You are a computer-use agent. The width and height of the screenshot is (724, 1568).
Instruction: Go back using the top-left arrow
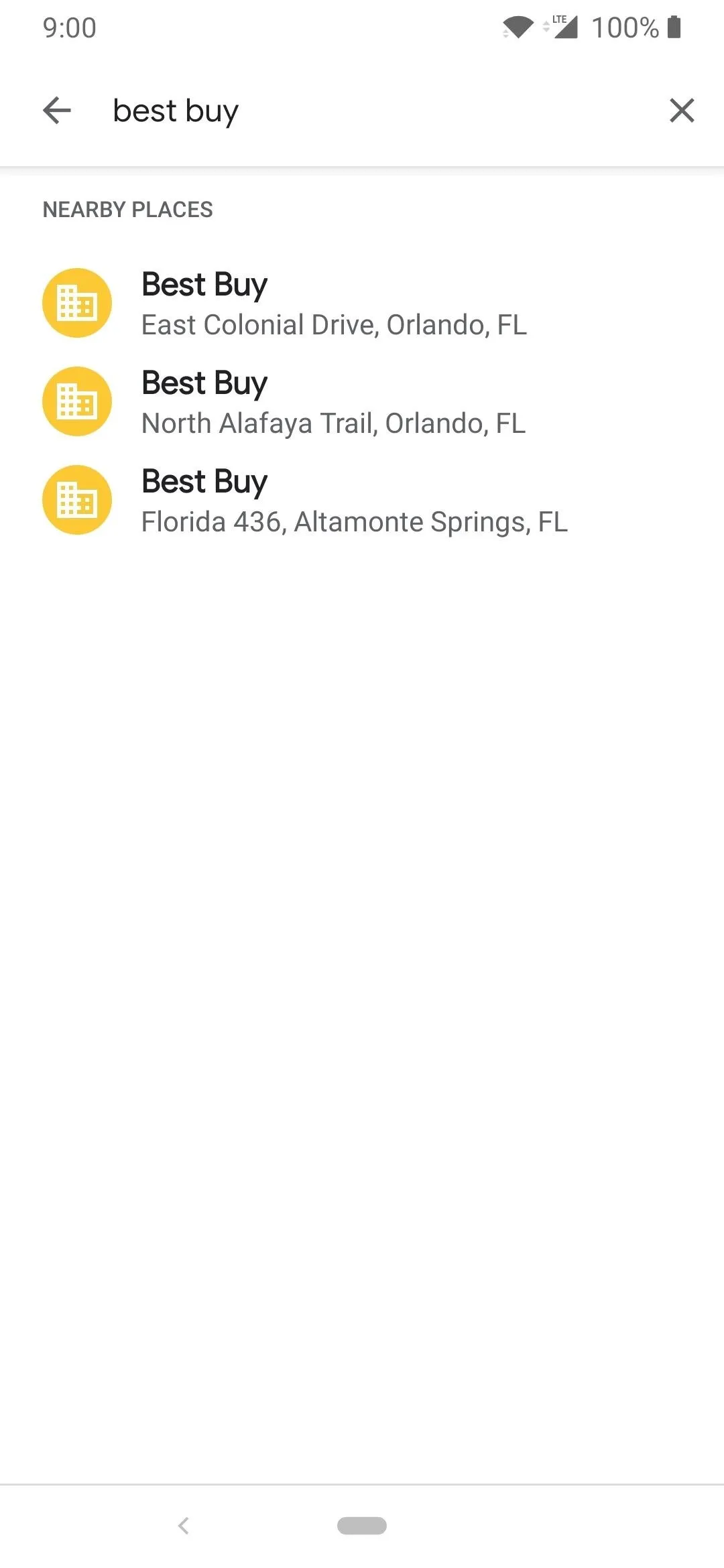click(x=57, y=111)
